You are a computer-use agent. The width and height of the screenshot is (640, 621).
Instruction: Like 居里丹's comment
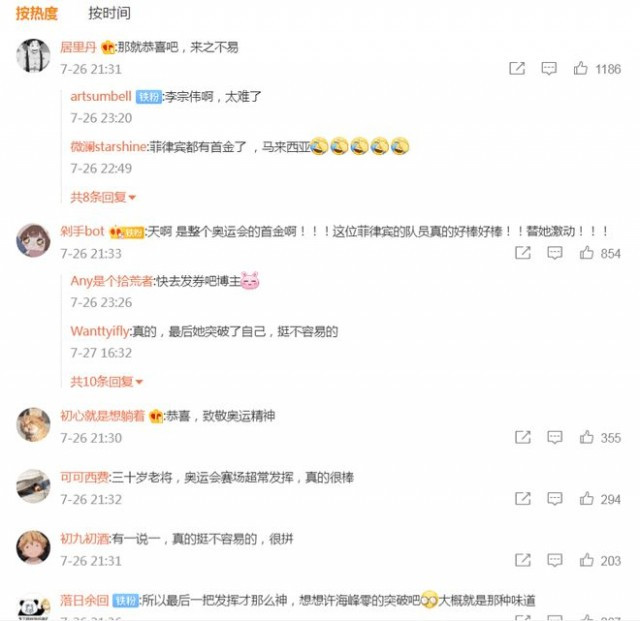point(581,69)
